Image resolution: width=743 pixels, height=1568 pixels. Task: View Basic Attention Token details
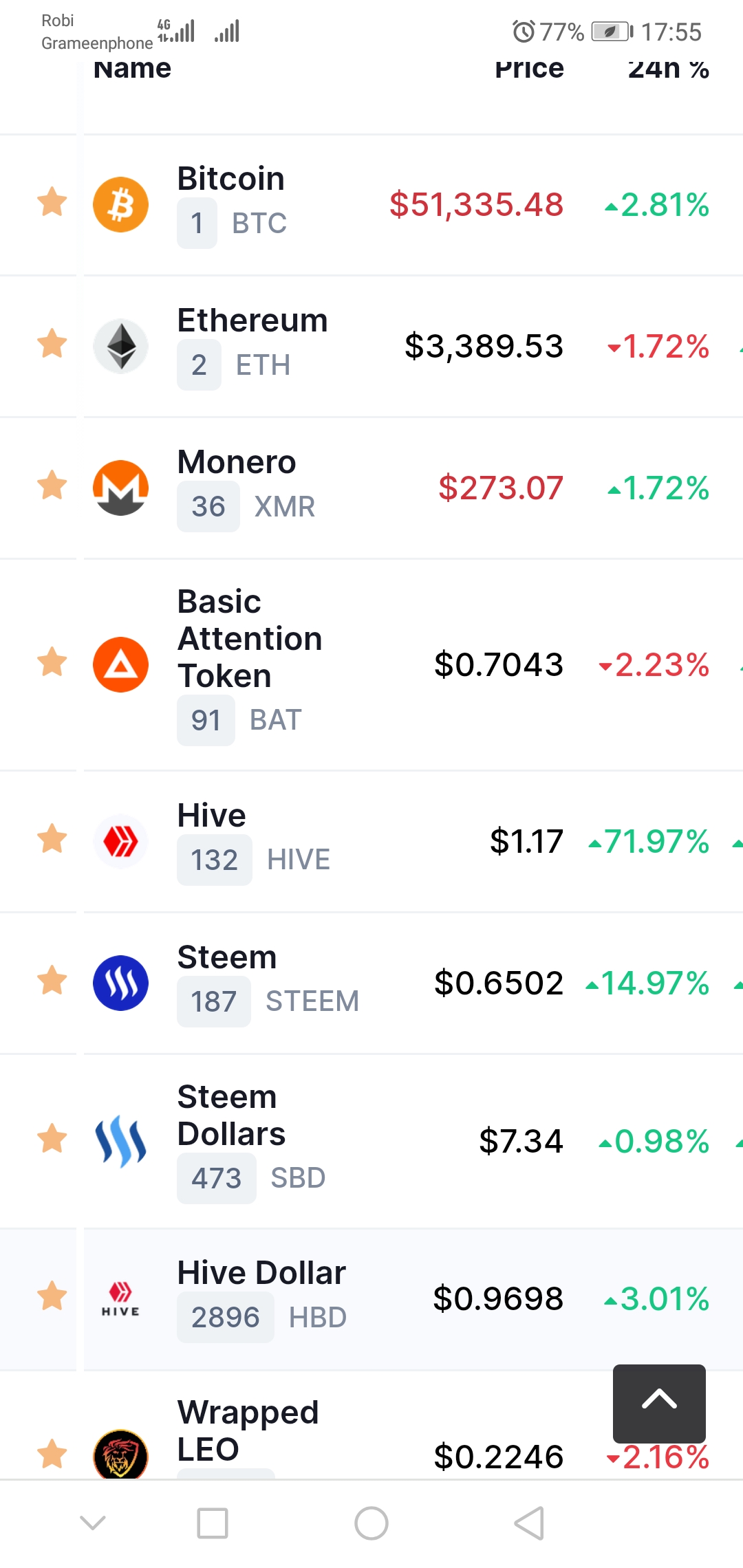[249, 638]
